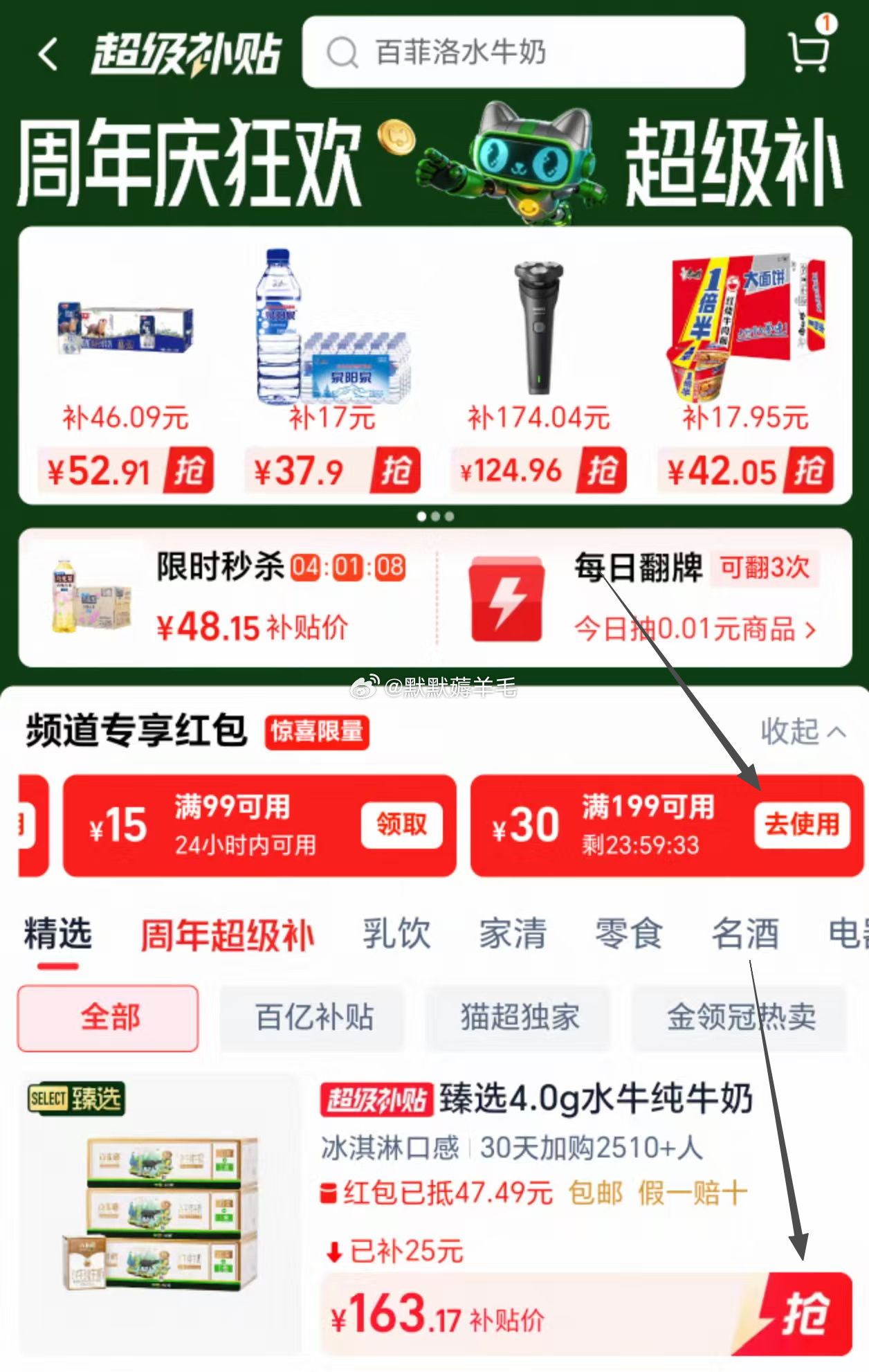Viewport: 869px width, 1372px height.
Task: Collapse the red packets with 收起
Action: click(803, 731)
